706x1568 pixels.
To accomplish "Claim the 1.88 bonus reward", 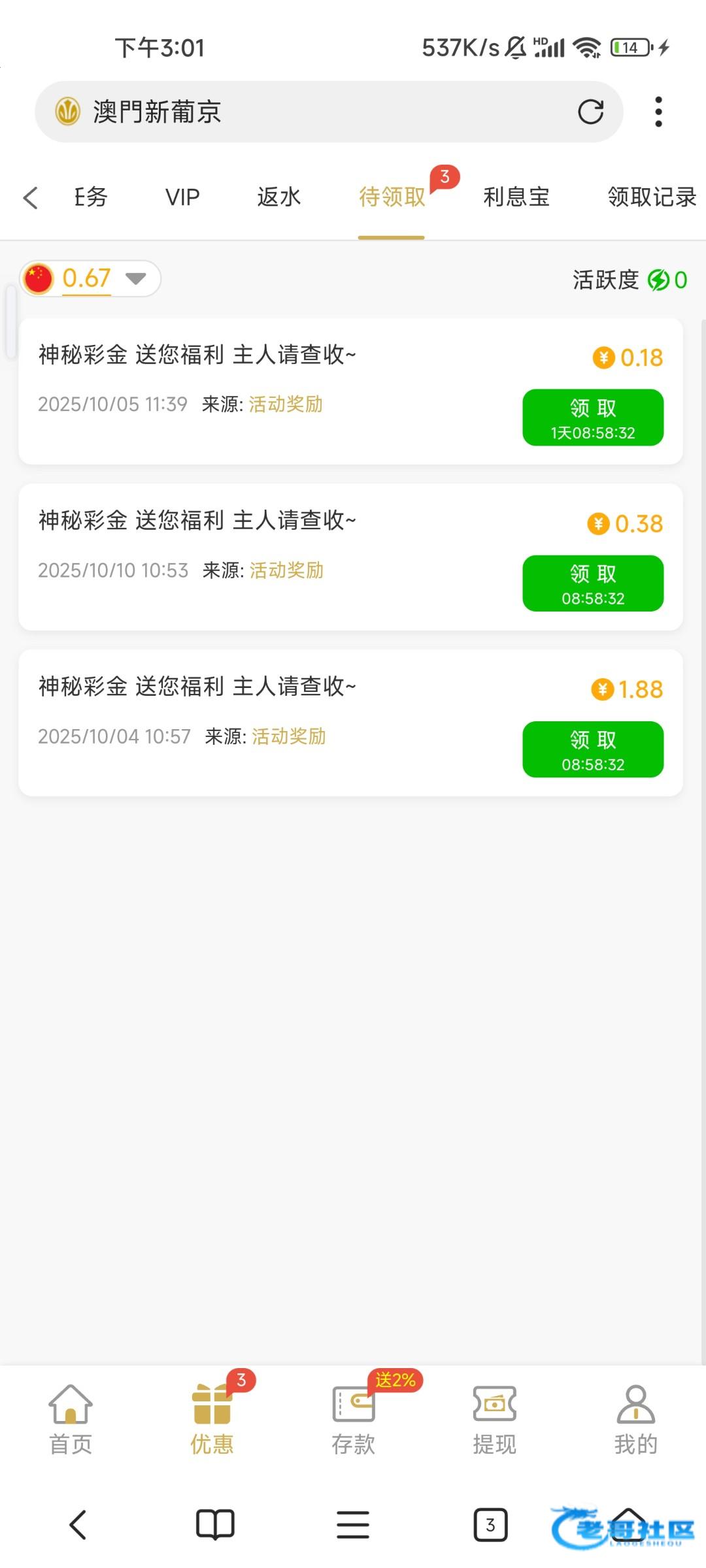I will click(x=593, y=749).
